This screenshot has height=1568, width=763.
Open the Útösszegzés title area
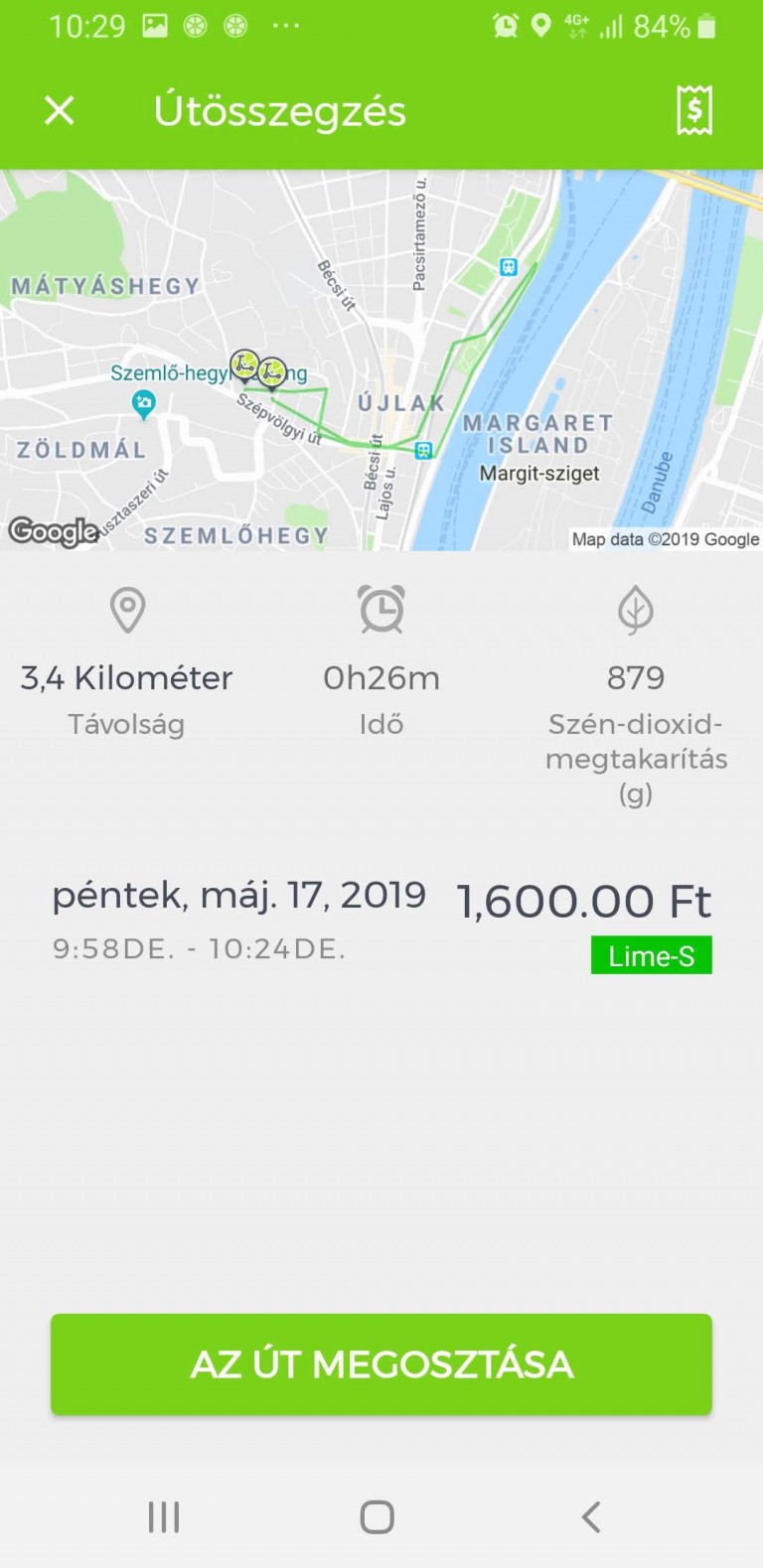click(x=281, y=110)
